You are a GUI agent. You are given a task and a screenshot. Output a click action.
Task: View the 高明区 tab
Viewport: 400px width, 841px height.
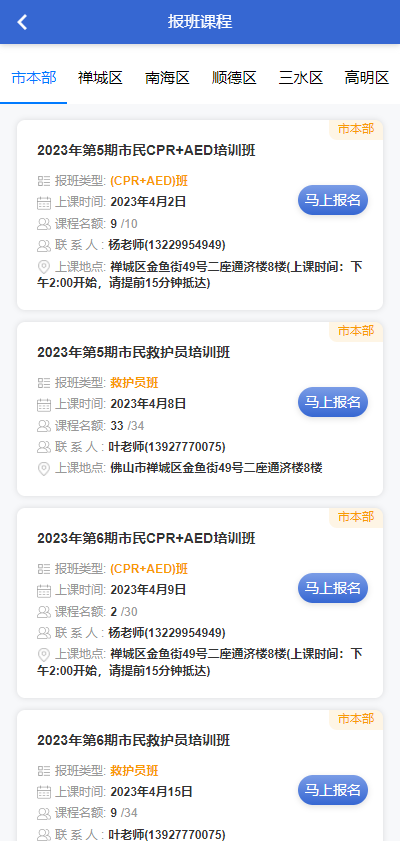[367, 78]
